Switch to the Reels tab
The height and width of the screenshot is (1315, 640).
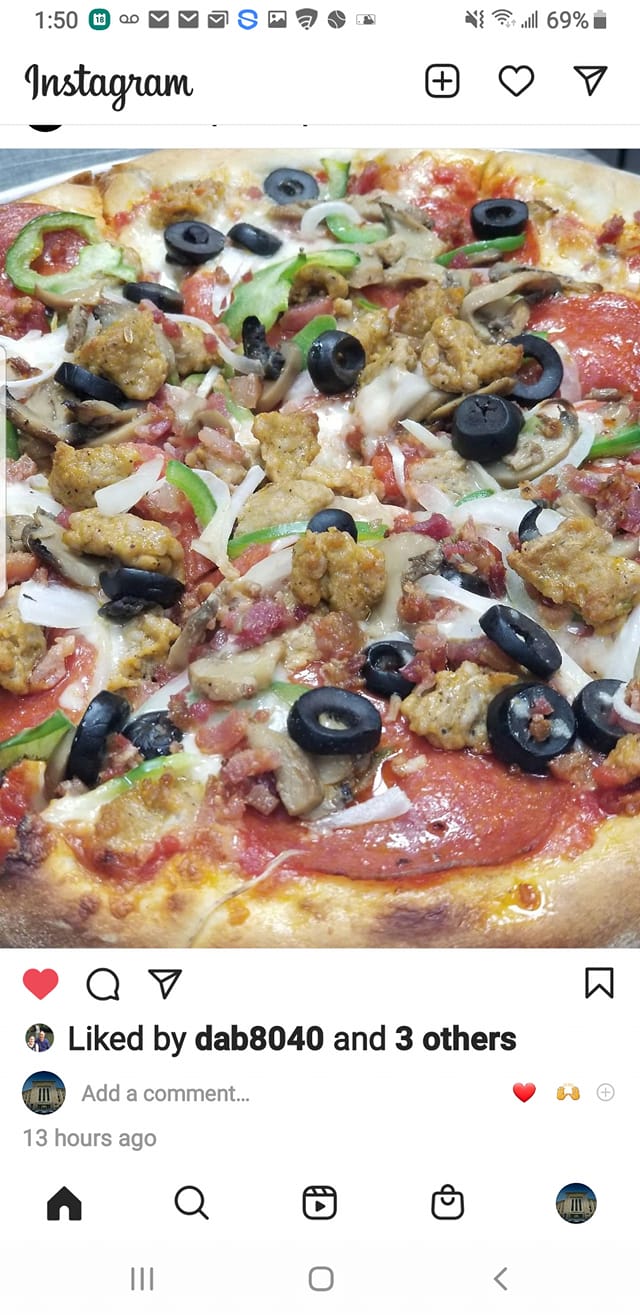(x=319, y=1203)
